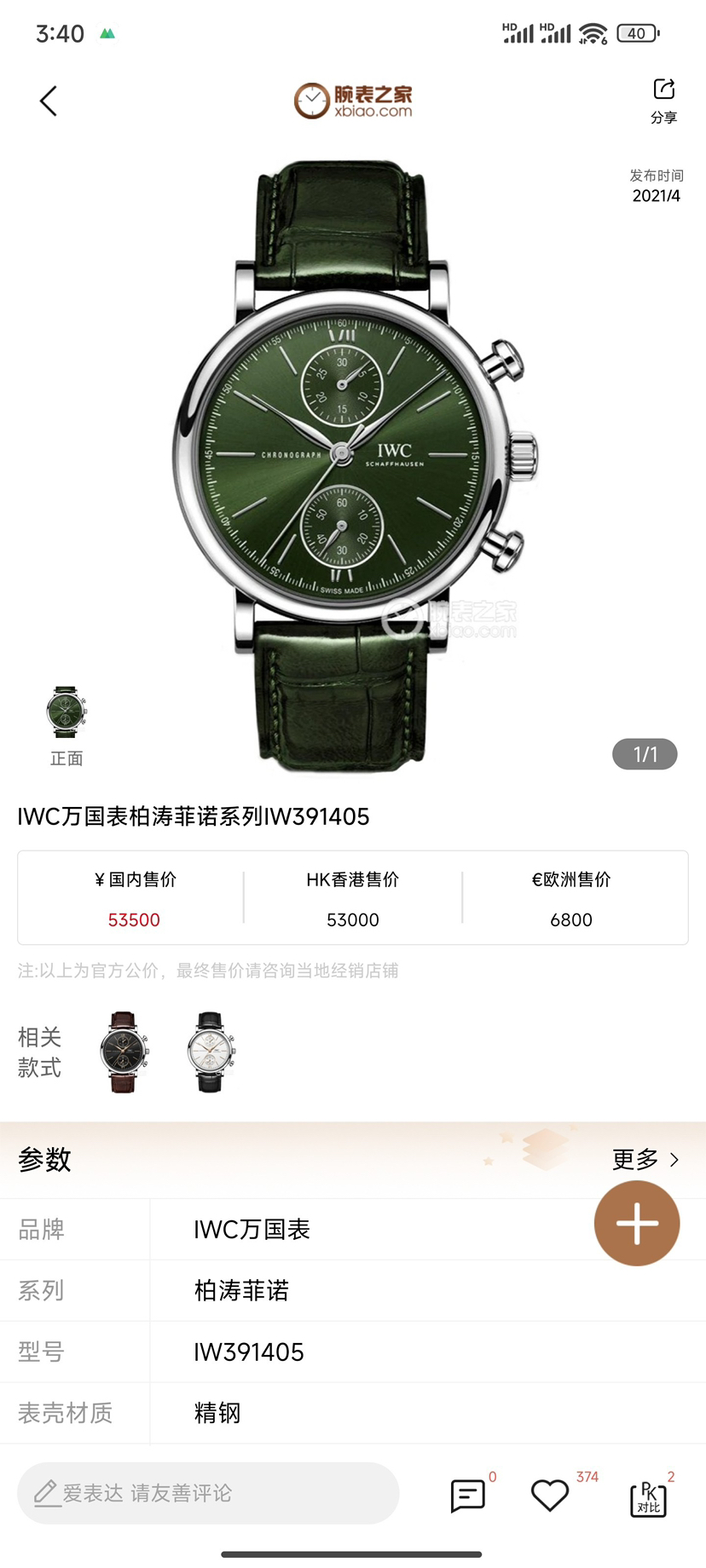
Task: Open the large green IWC watch image
Action: [x=353, y=460]
